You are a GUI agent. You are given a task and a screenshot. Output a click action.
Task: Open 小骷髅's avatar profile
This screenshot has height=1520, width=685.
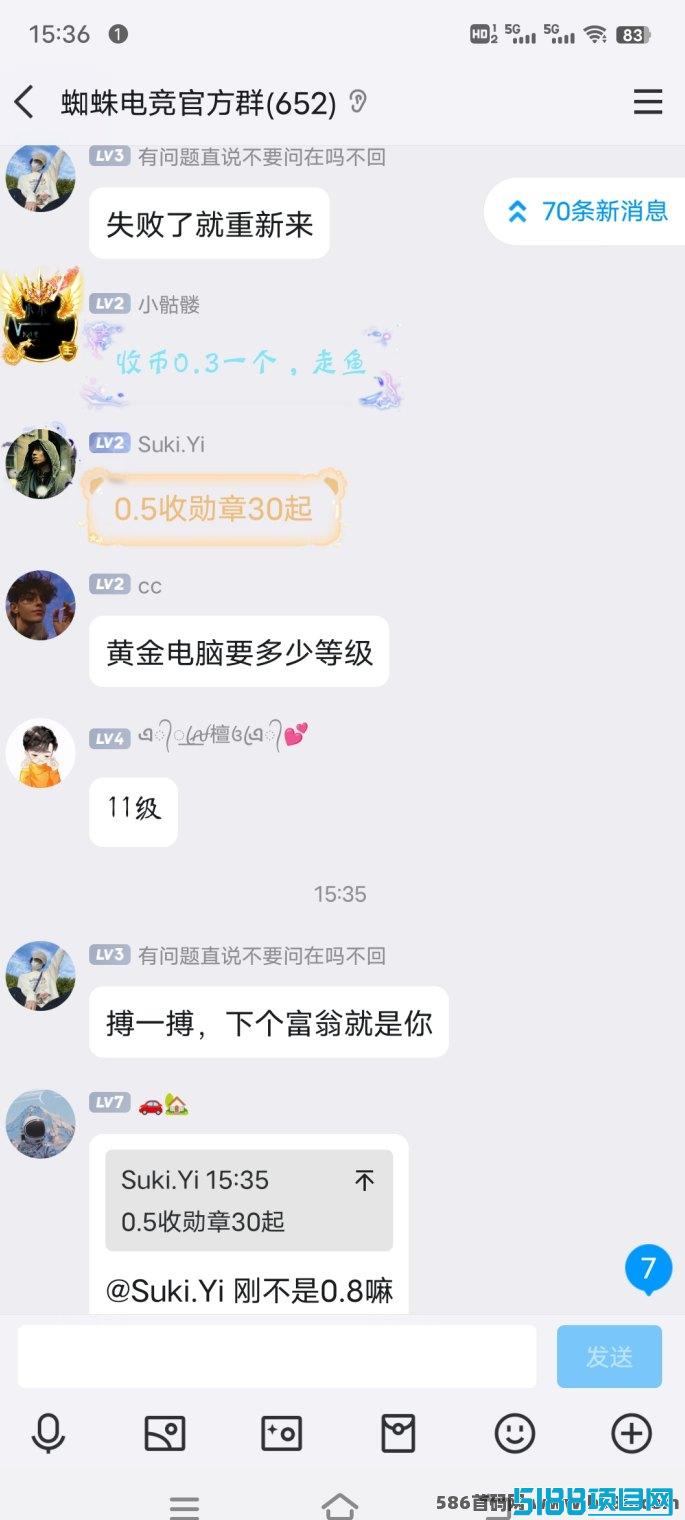[x=41, y=320]
